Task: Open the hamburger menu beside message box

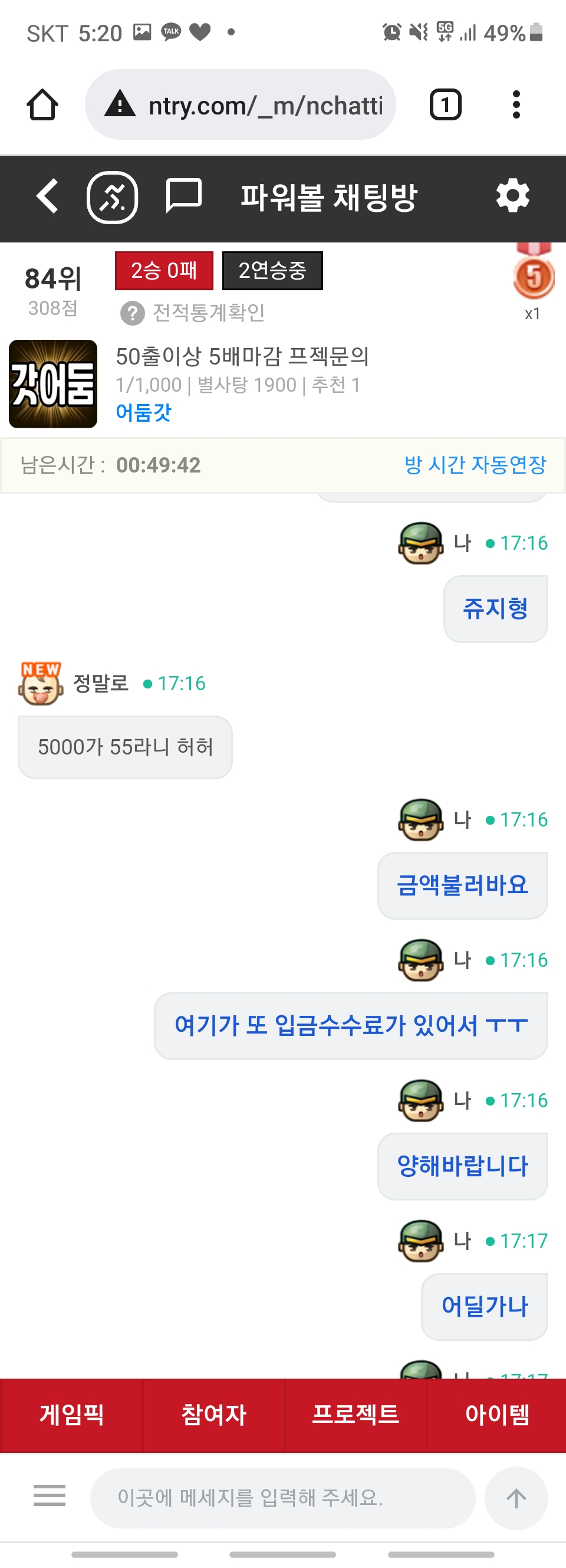Action: pyautogui.click(x=50, y=1496)
